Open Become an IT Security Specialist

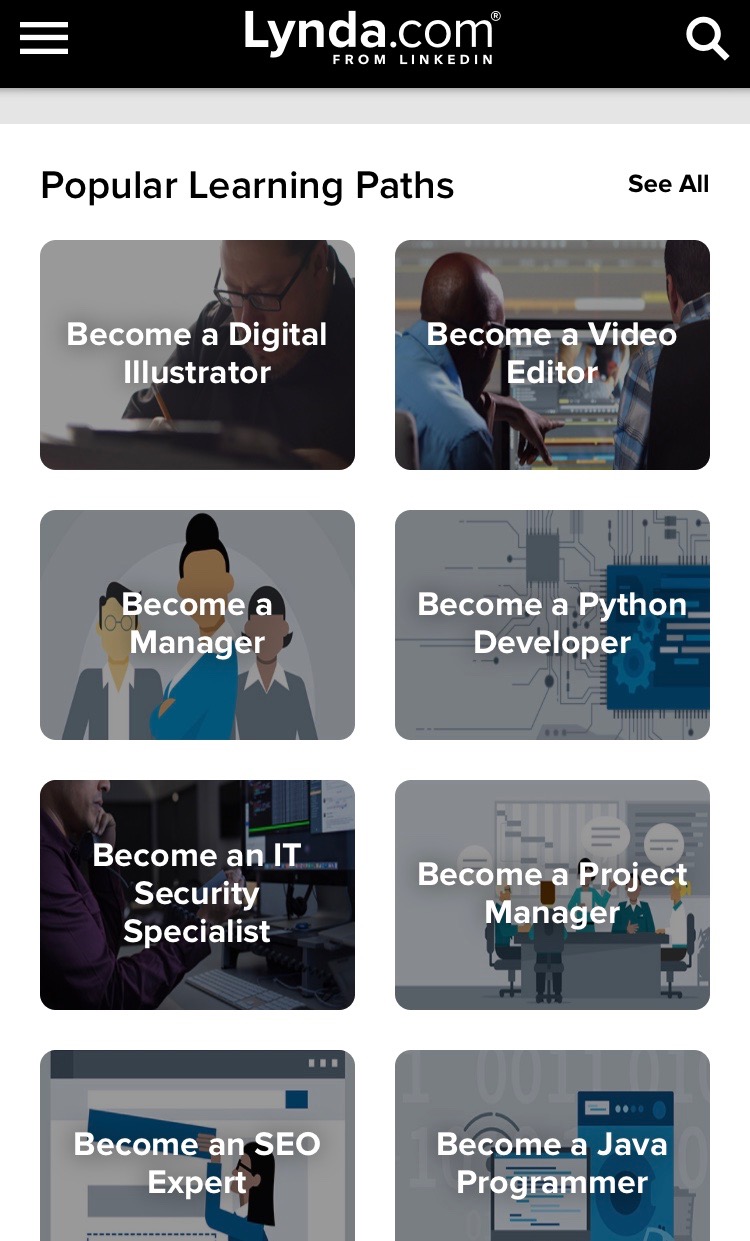coord(197,894)
